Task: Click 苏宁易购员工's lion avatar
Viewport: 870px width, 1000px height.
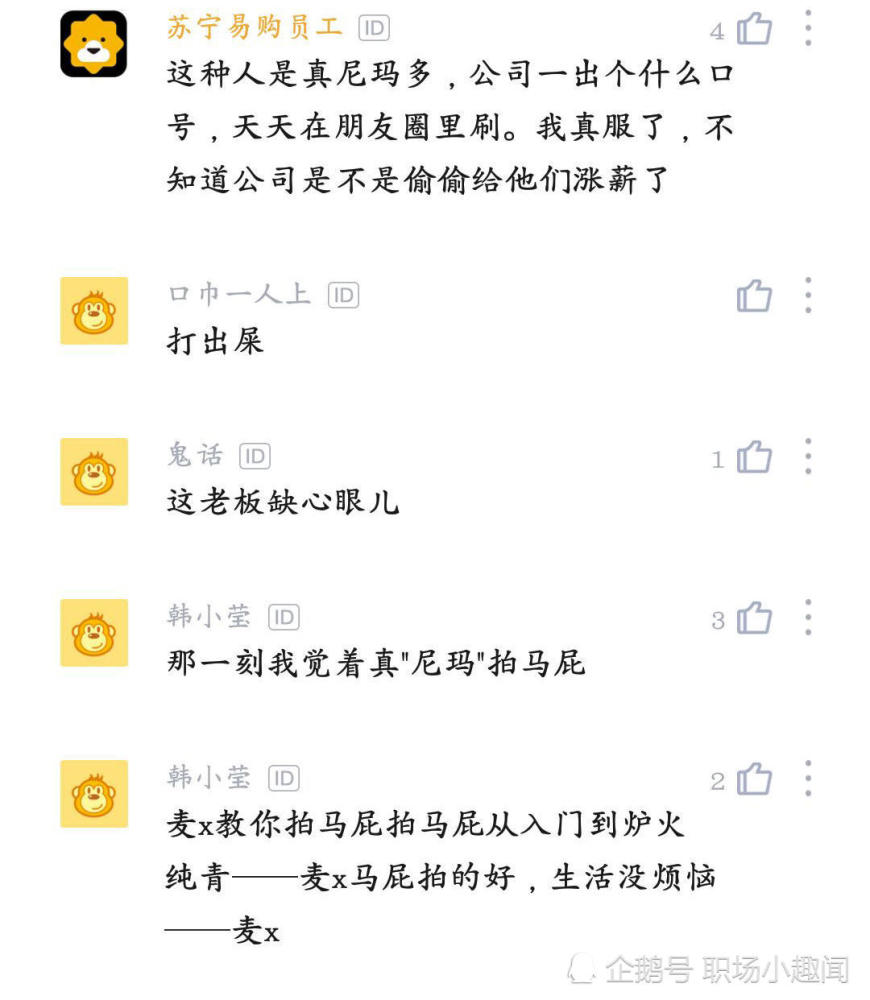Action: pos(93,33)
